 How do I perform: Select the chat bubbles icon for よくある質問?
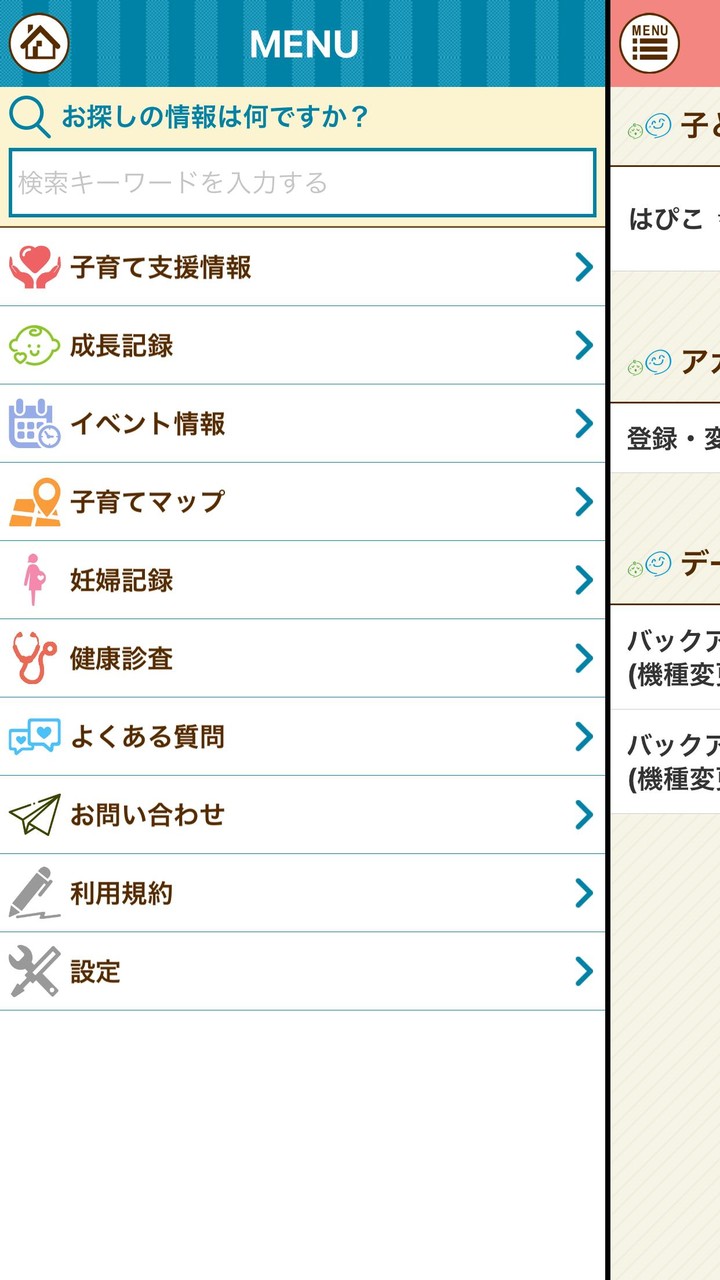(33, 736)
